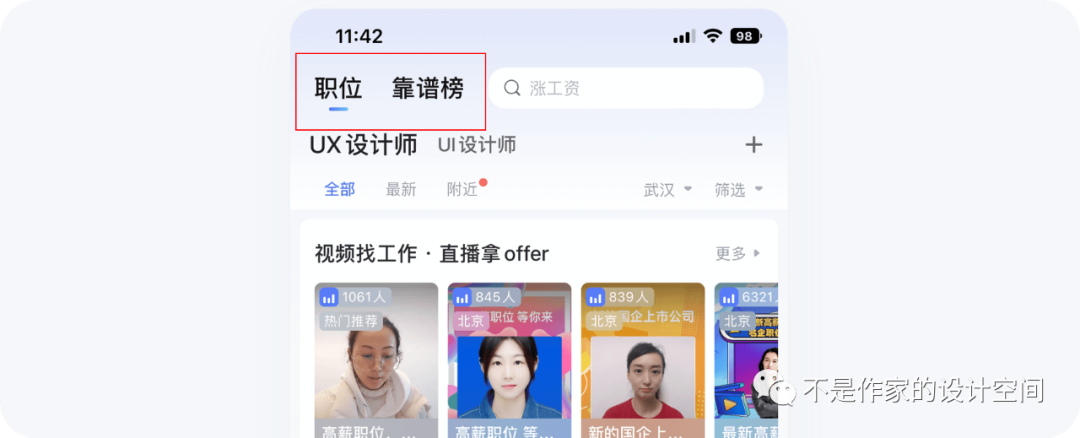This screenshot has height=438, width=1080.
Task: Open the 筛选 filter dropdown
Action: [738, 190]
